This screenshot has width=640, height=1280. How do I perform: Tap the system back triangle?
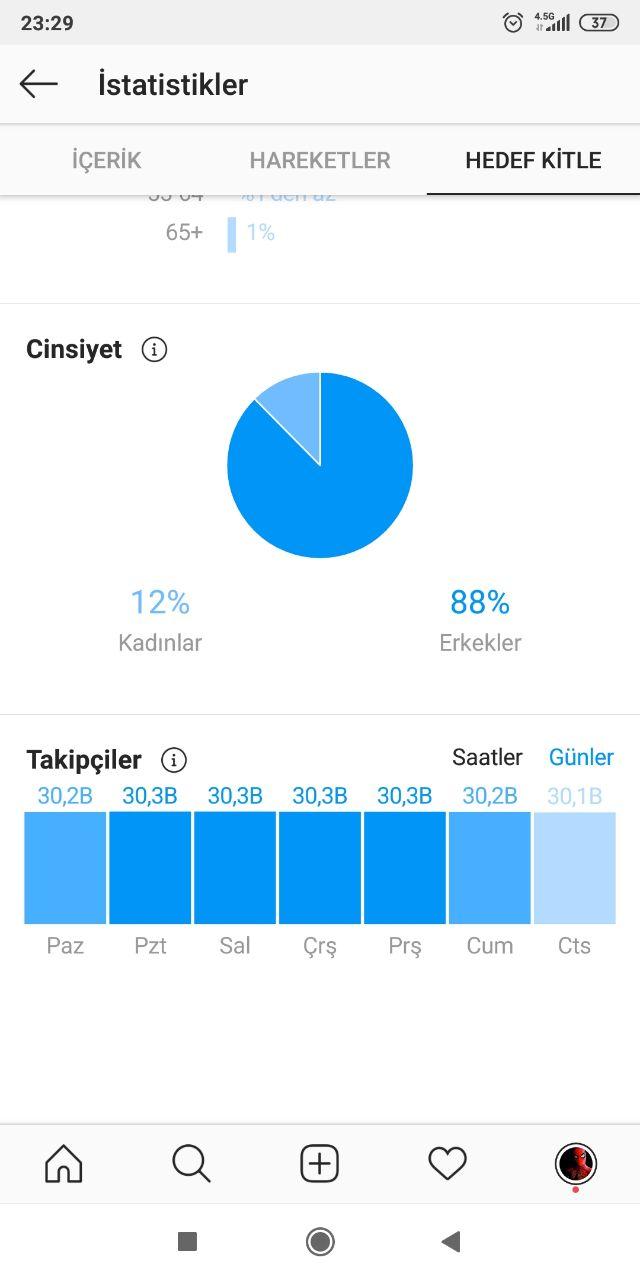click(x=450, y=1241)
